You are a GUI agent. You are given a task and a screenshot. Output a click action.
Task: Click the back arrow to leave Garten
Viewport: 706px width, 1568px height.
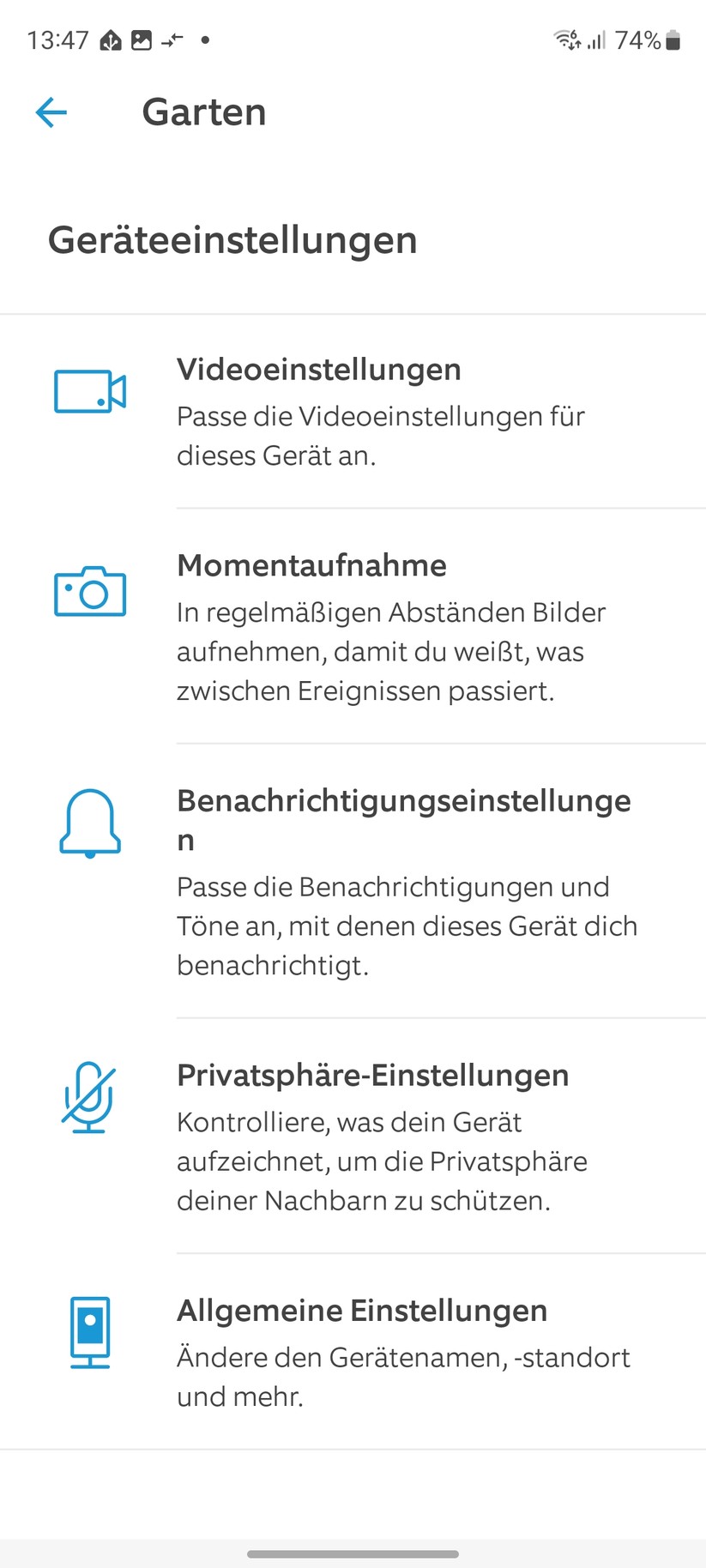click(x=51, y=112)
